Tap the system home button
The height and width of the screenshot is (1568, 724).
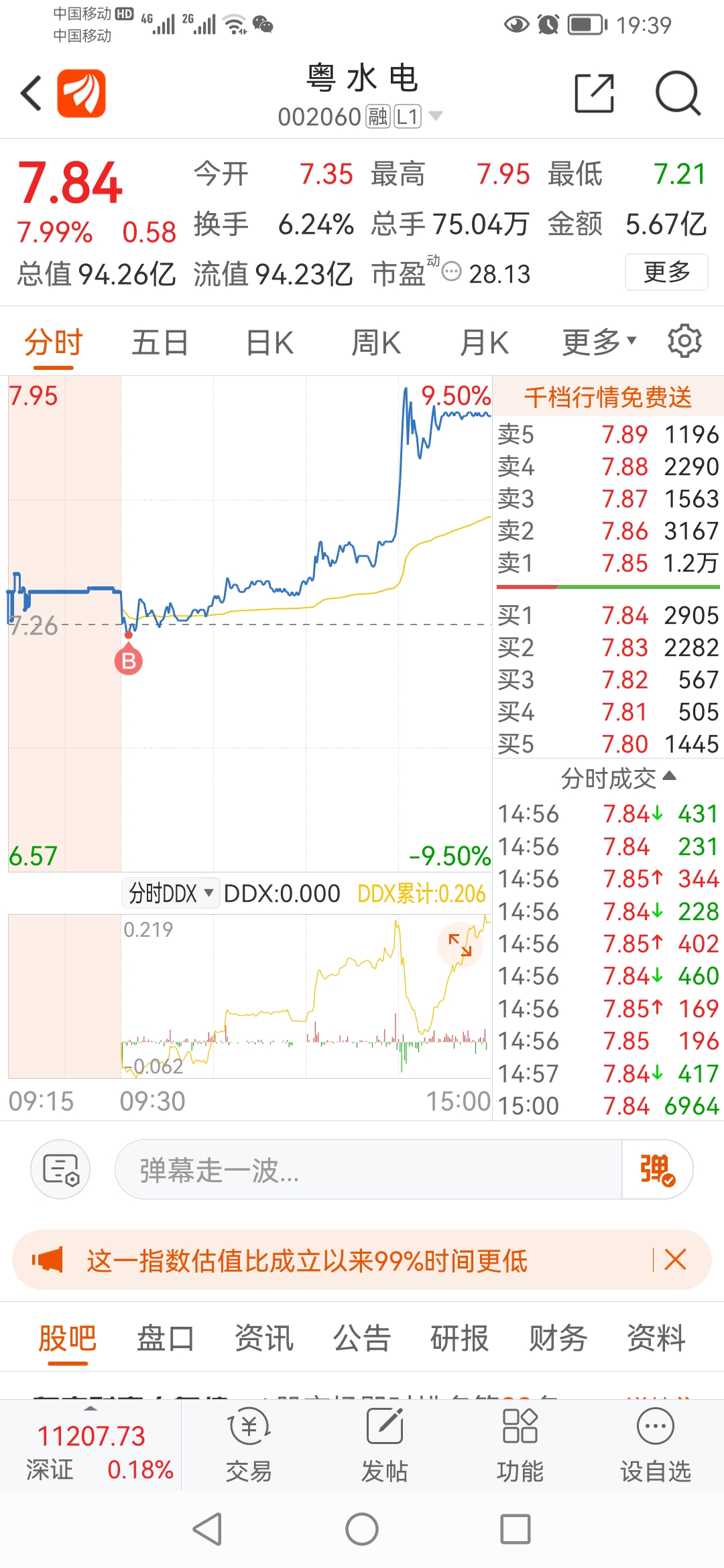(362, 1530)
